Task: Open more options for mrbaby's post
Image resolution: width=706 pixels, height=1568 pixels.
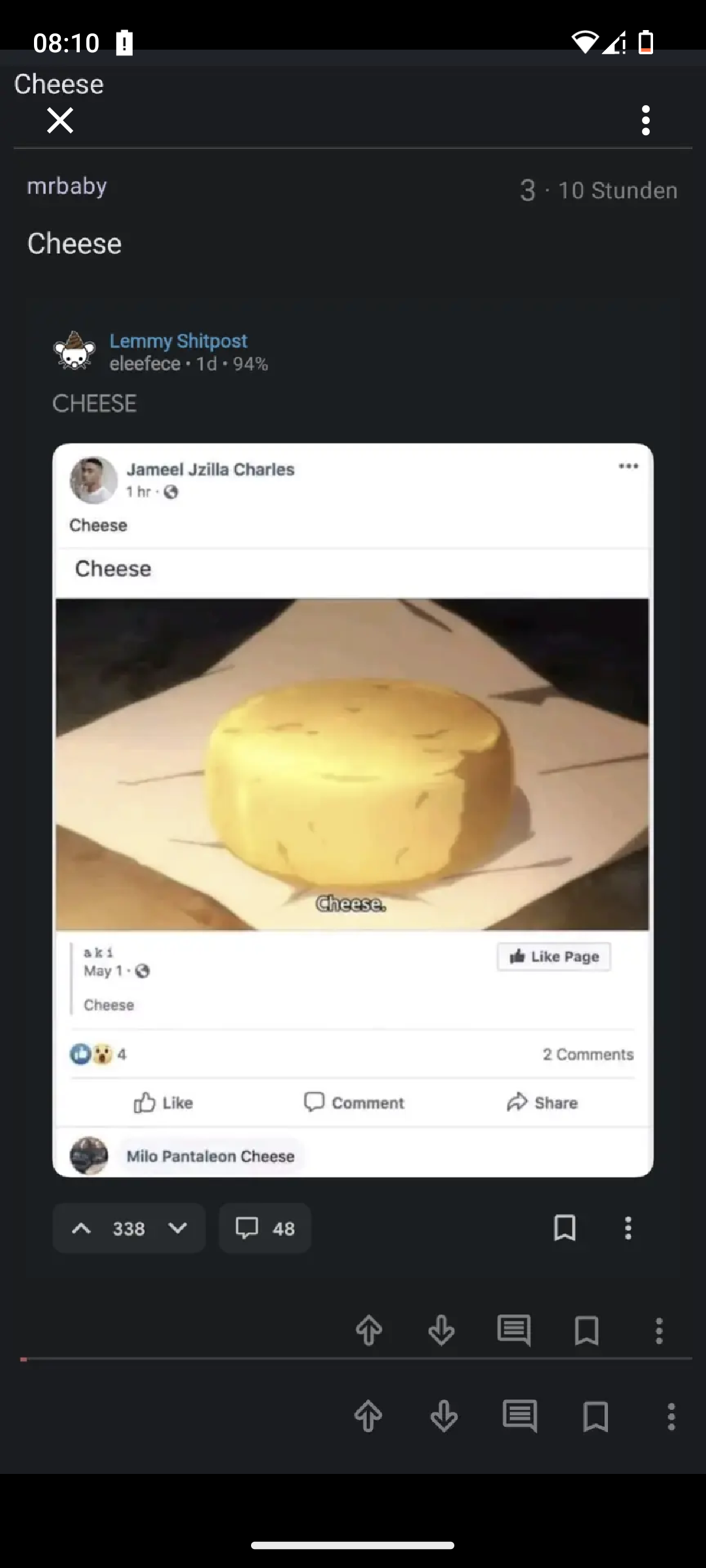Action: 659,1330
